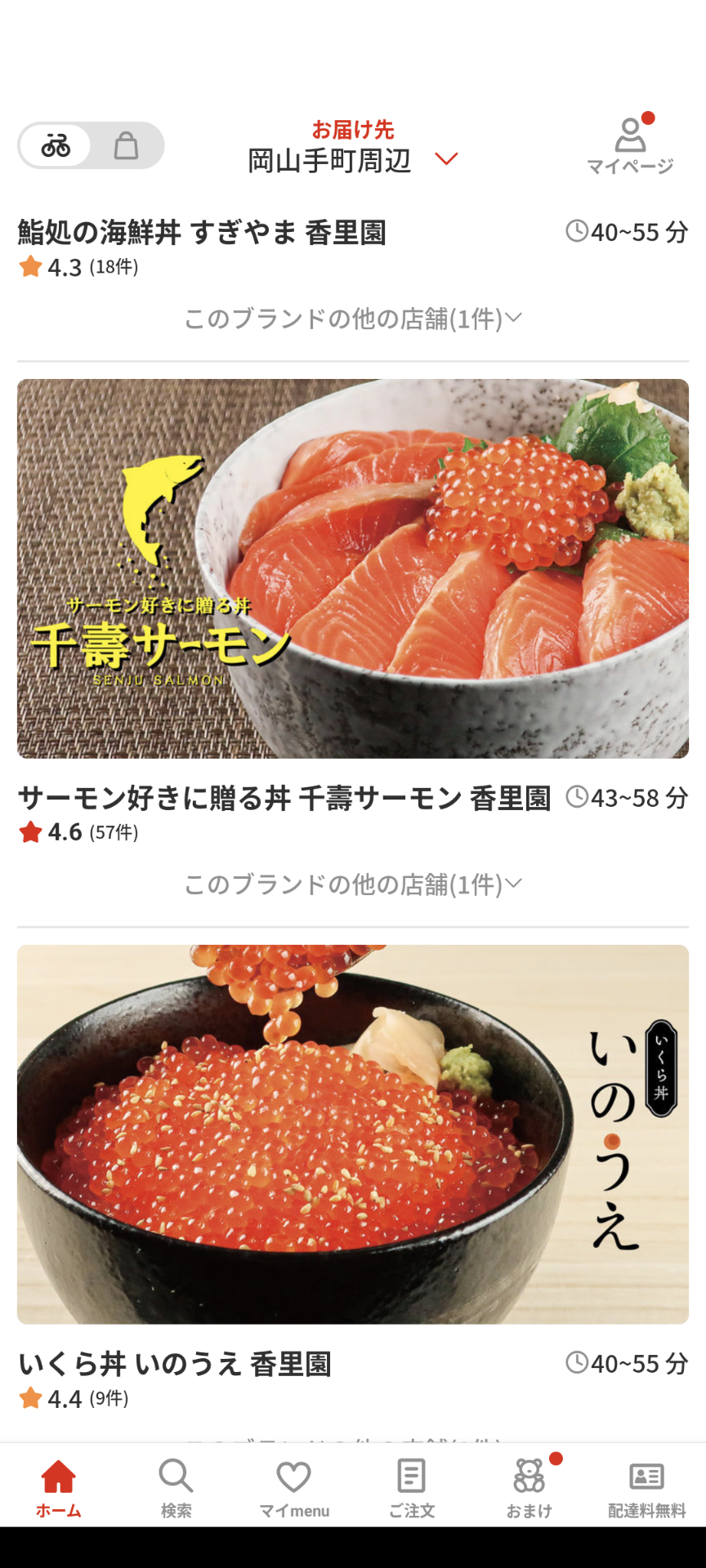Open マイmenu favorites tab
Image resolution: width=706 pixels, height=1568 pixels.
point(293,1488)
